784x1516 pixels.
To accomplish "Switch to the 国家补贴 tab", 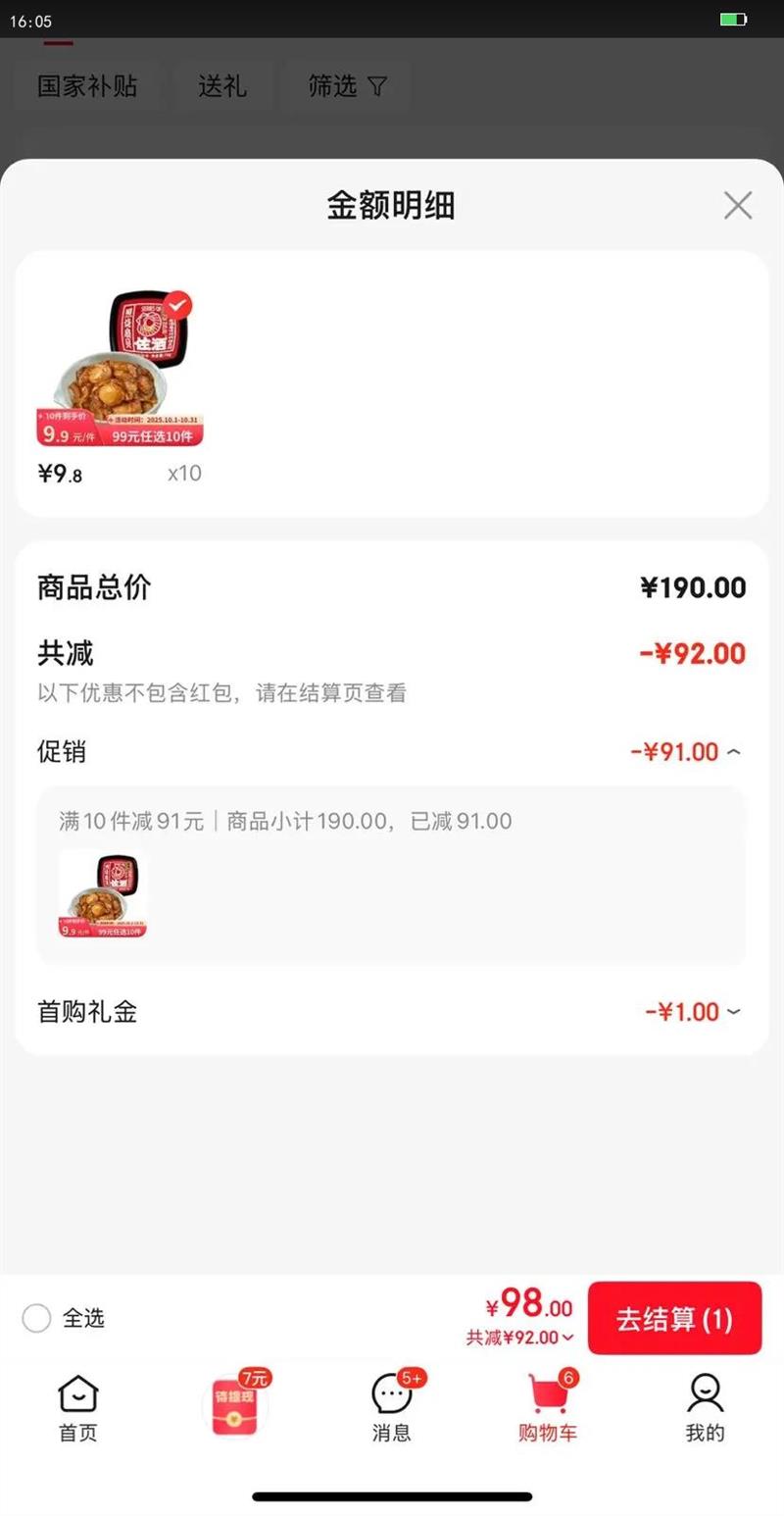I will point(87,86).
